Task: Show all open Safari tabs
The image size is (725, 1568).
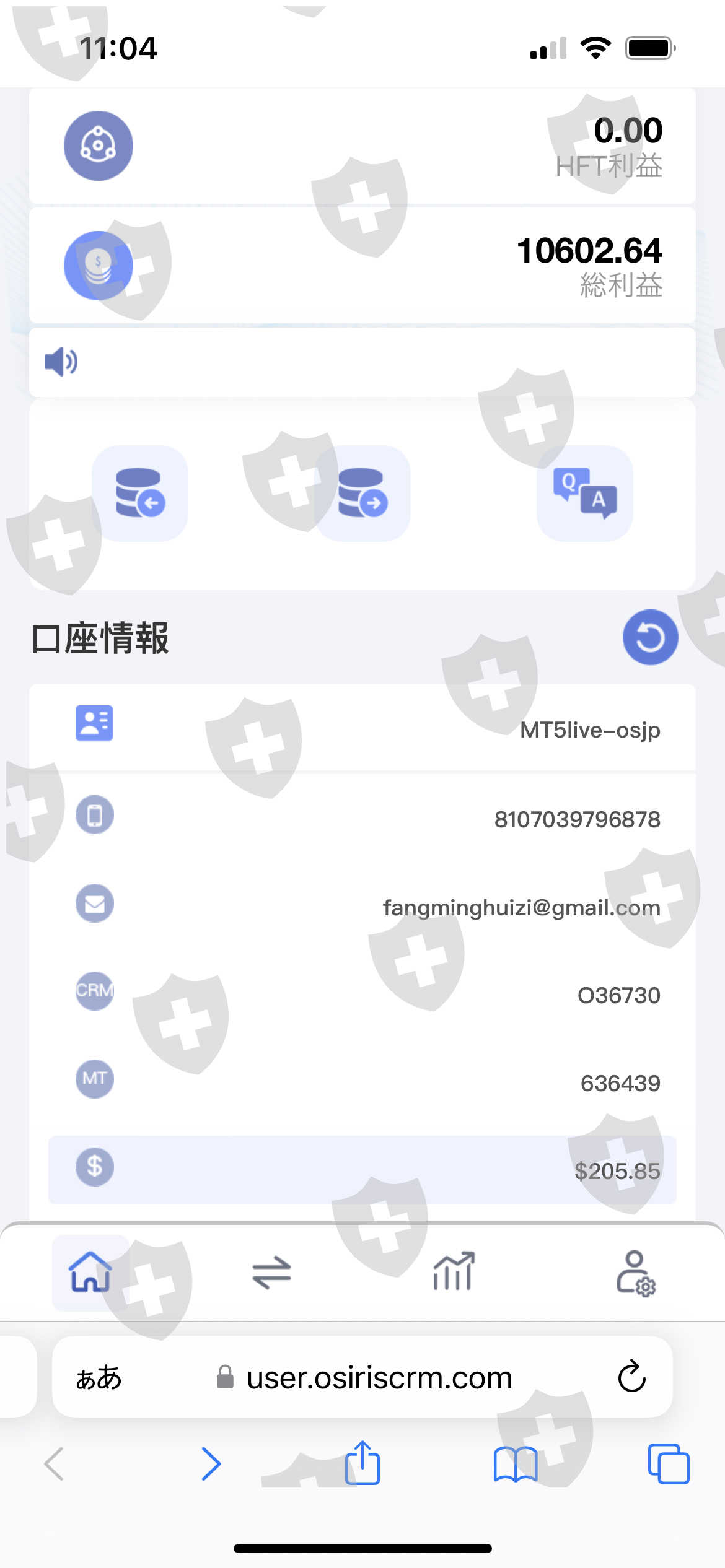Action: [668, 1464]
